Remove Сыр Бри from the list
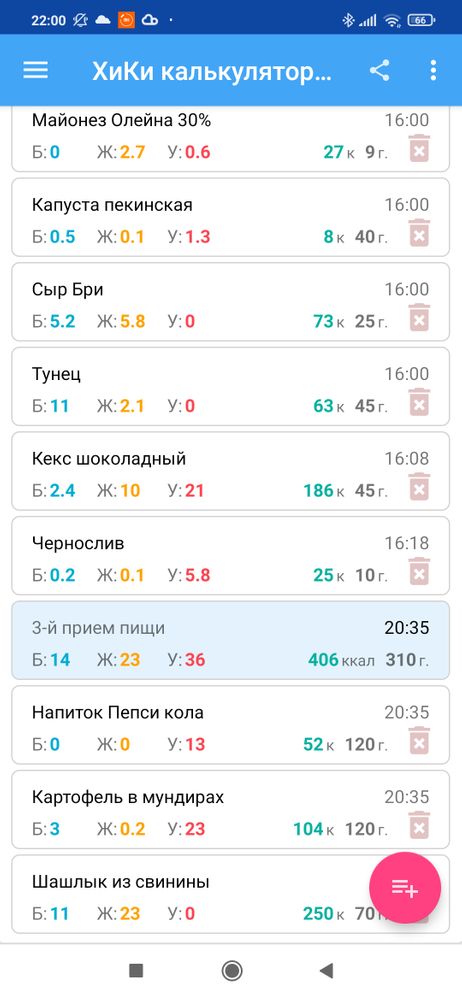 (x=419, y=318)
